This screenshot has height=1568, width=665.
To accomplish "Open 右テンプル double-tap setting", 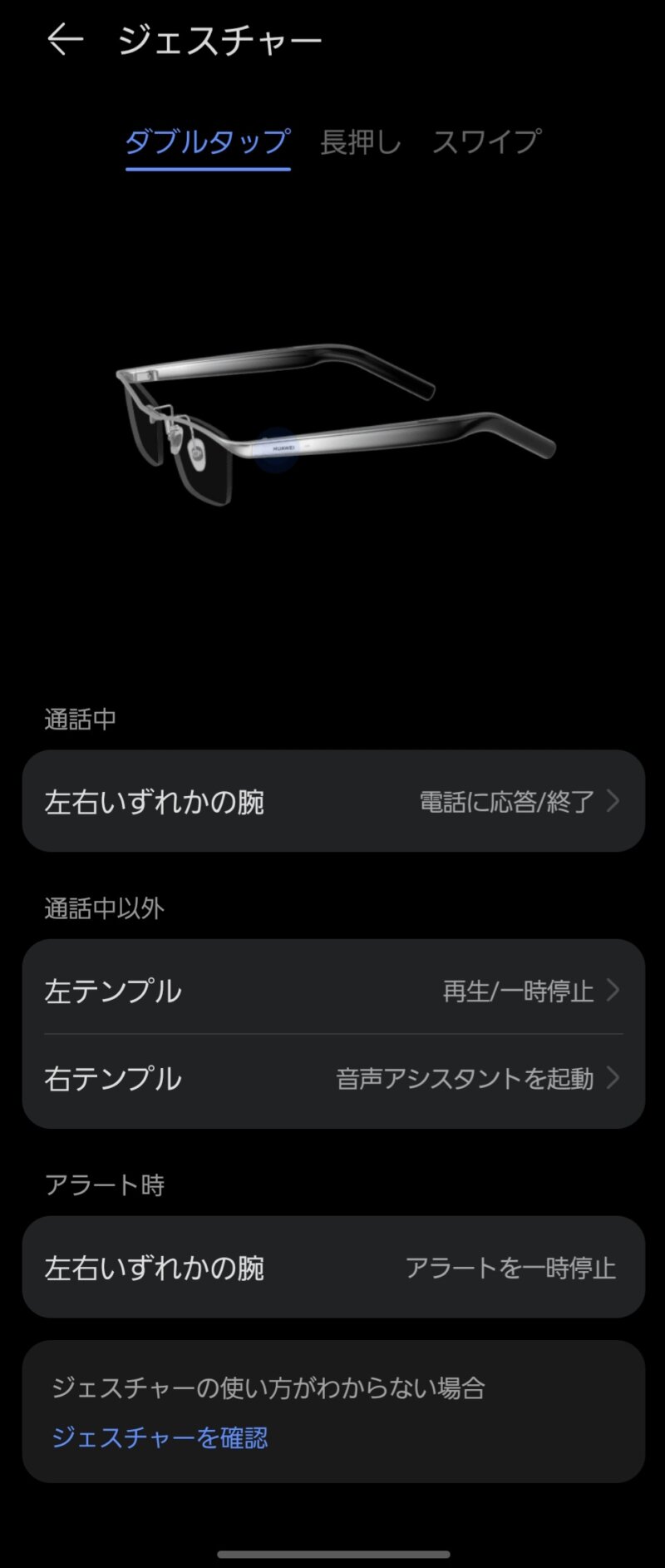I will [333, 1078].
